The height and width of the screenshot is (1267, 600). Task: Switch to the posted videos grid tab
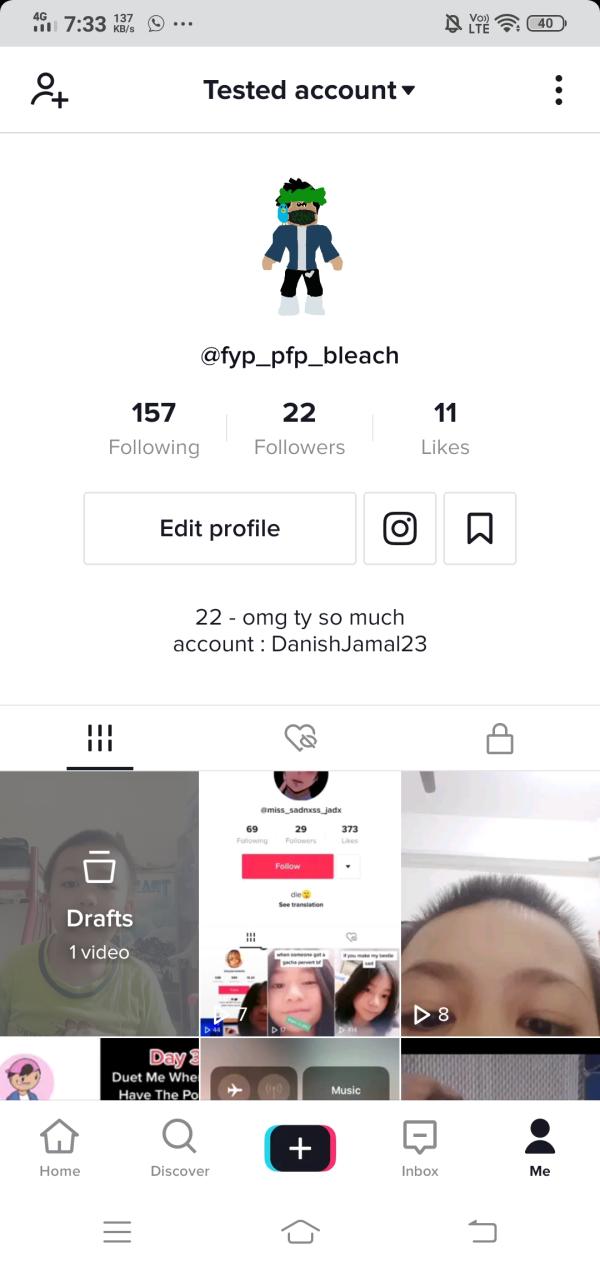click(100, 738)
